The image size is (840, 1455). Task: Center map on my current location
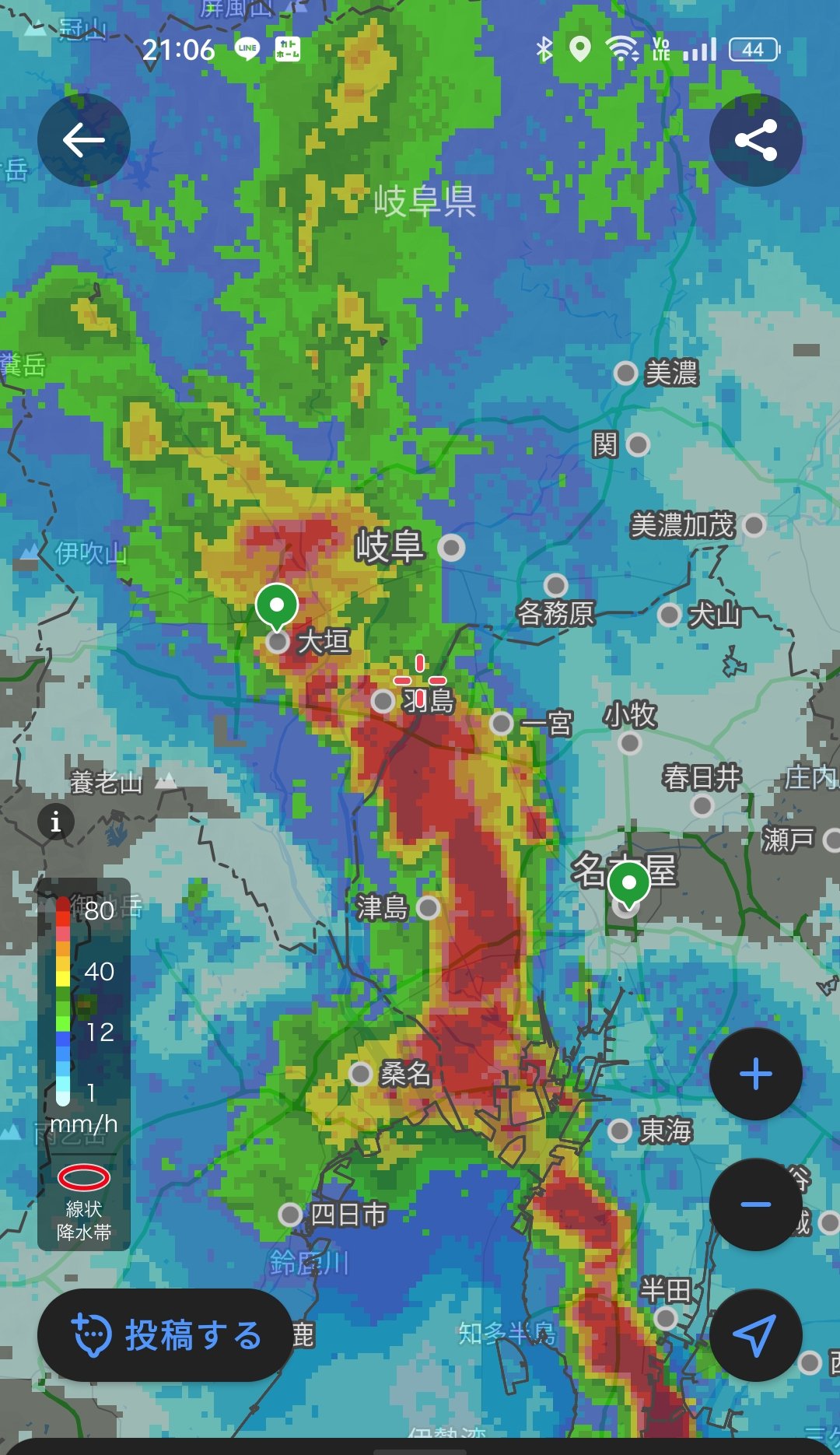click(755, 1335)
